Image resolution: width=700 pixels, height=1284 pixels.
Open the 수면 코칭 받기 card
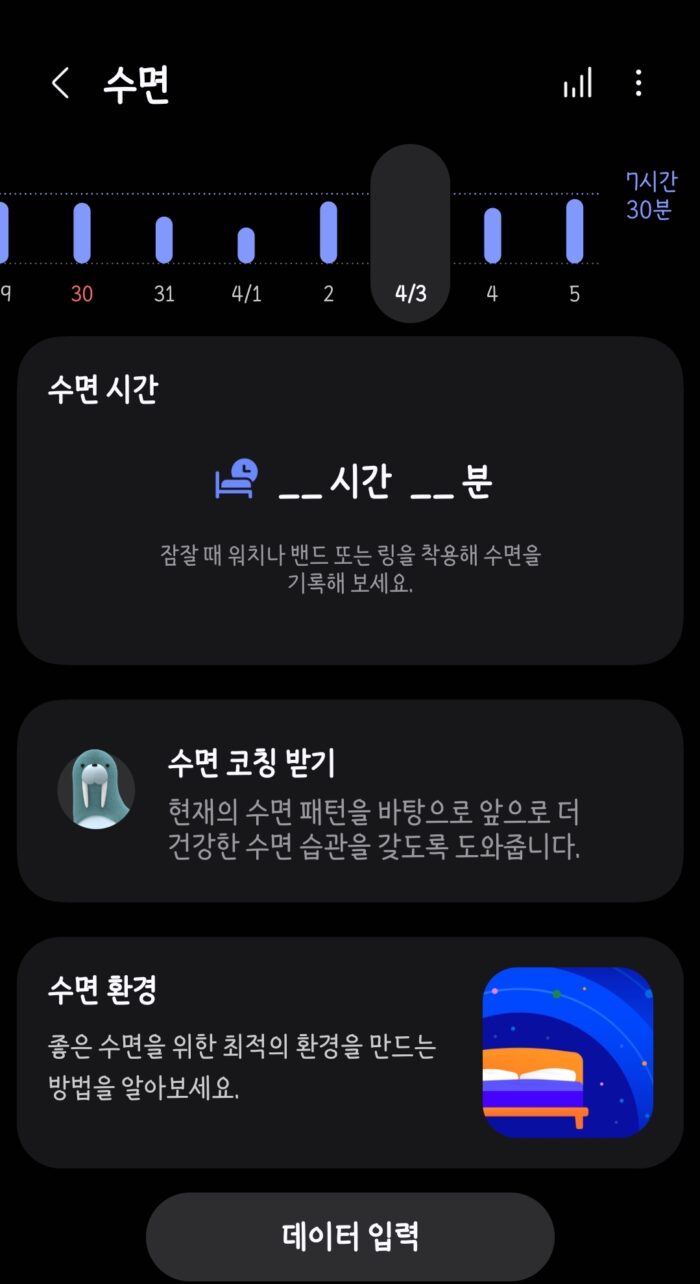point(350,801)
